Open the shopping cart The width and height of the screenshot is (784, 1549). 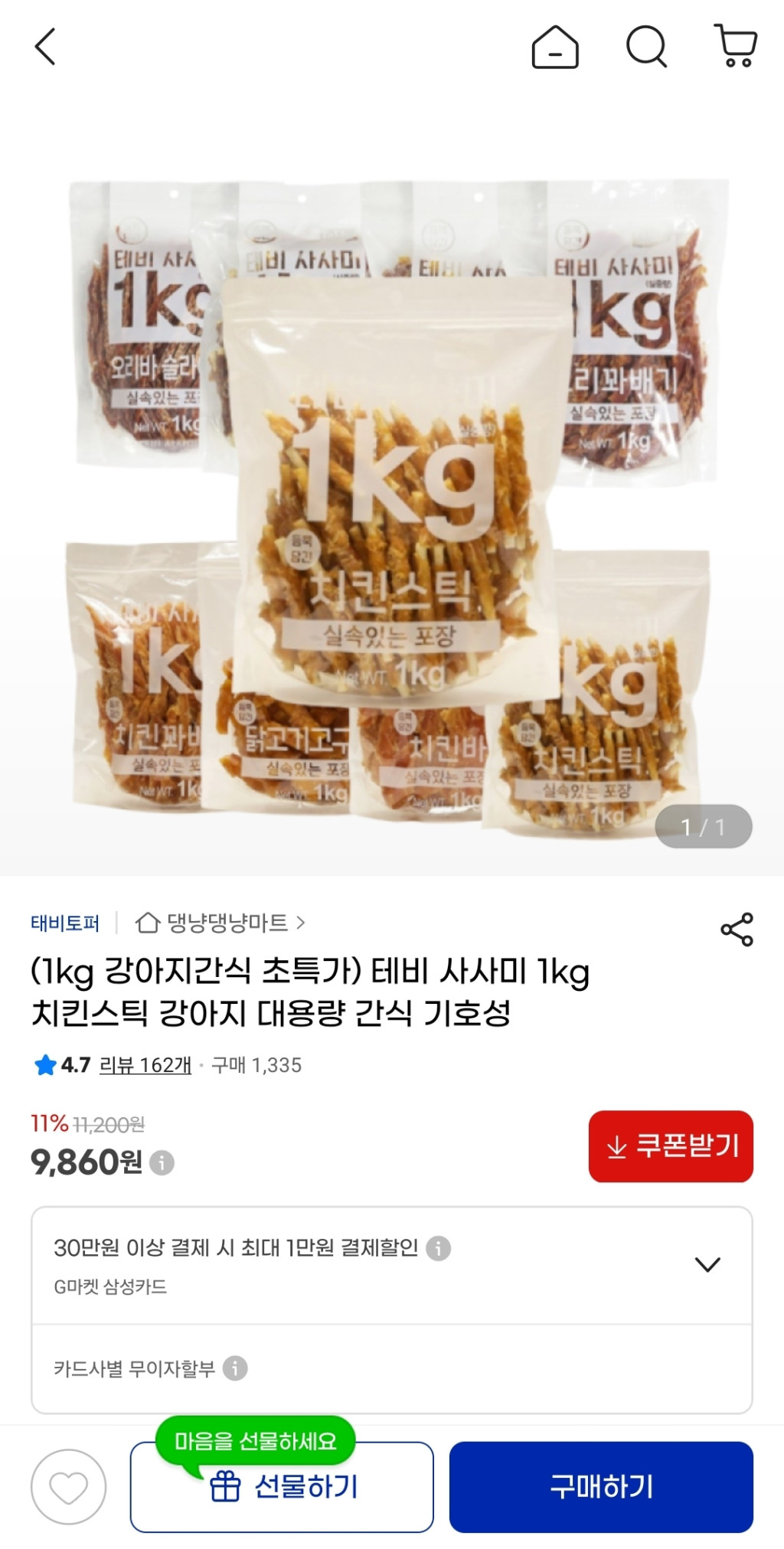[736, 46]
